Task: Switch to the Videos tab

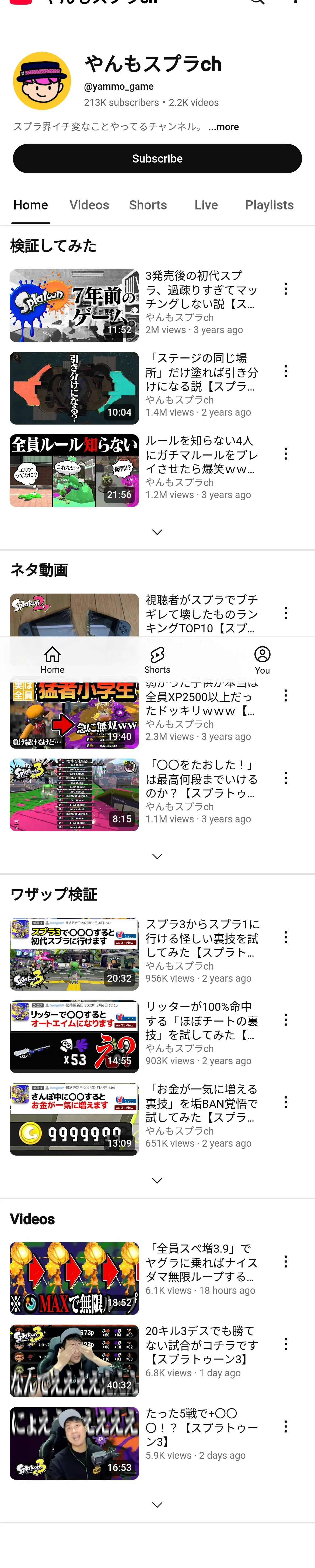Action: (x=89, y=205)
